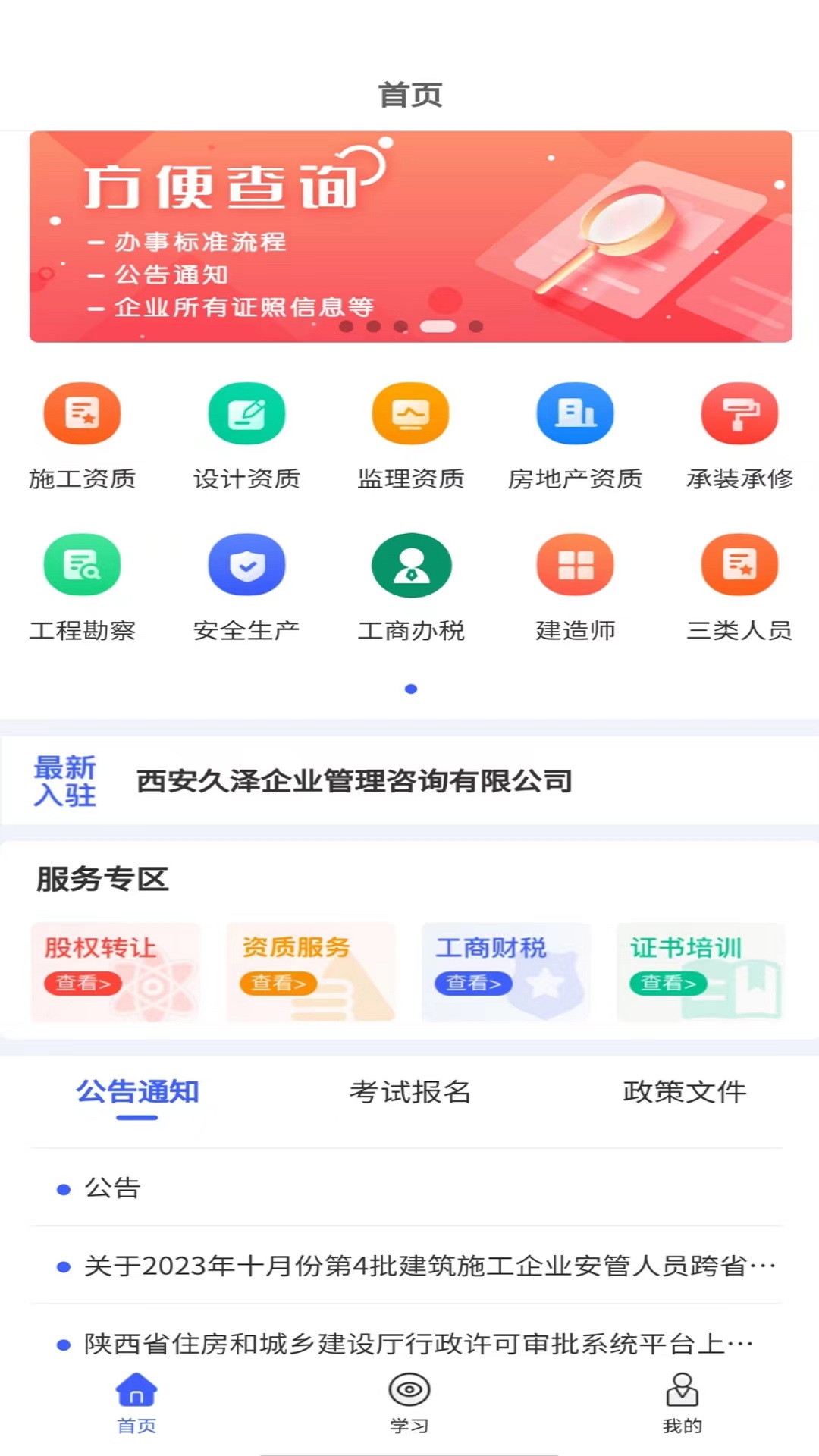Select 监理资质 from the grid

pos(411,436)
